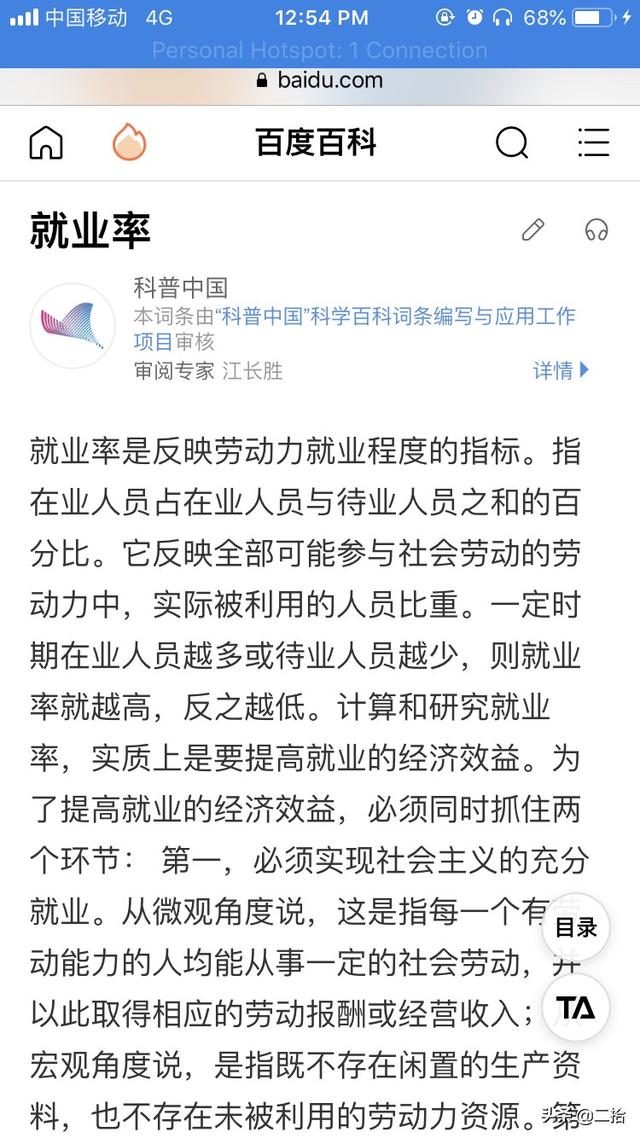The height and width of the screenshot is (1138, 640).
Task: Open the 目录 floating button
Action: coord(576,928)
